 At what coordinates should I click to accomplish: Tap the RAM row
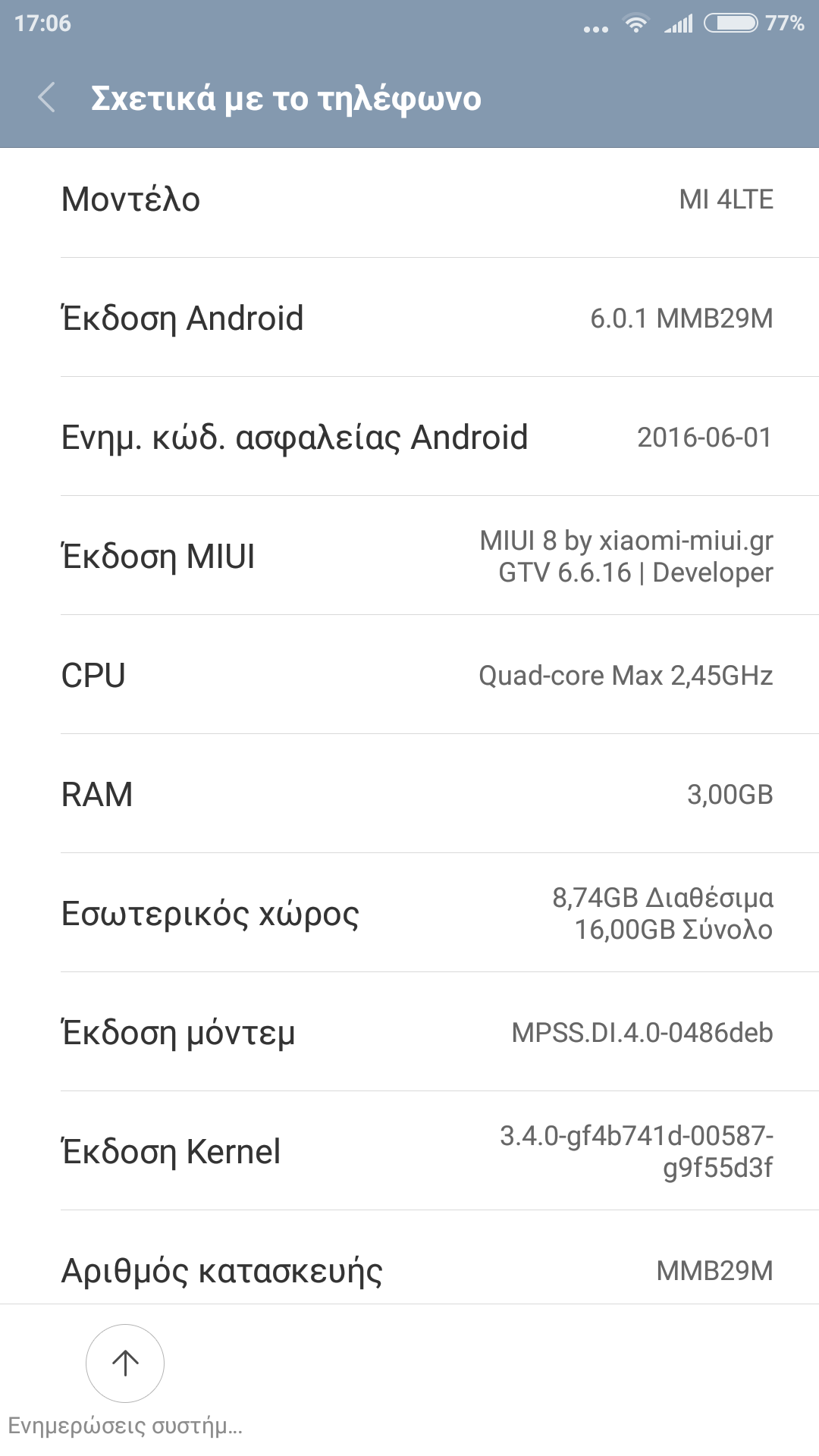click(409, 795)
